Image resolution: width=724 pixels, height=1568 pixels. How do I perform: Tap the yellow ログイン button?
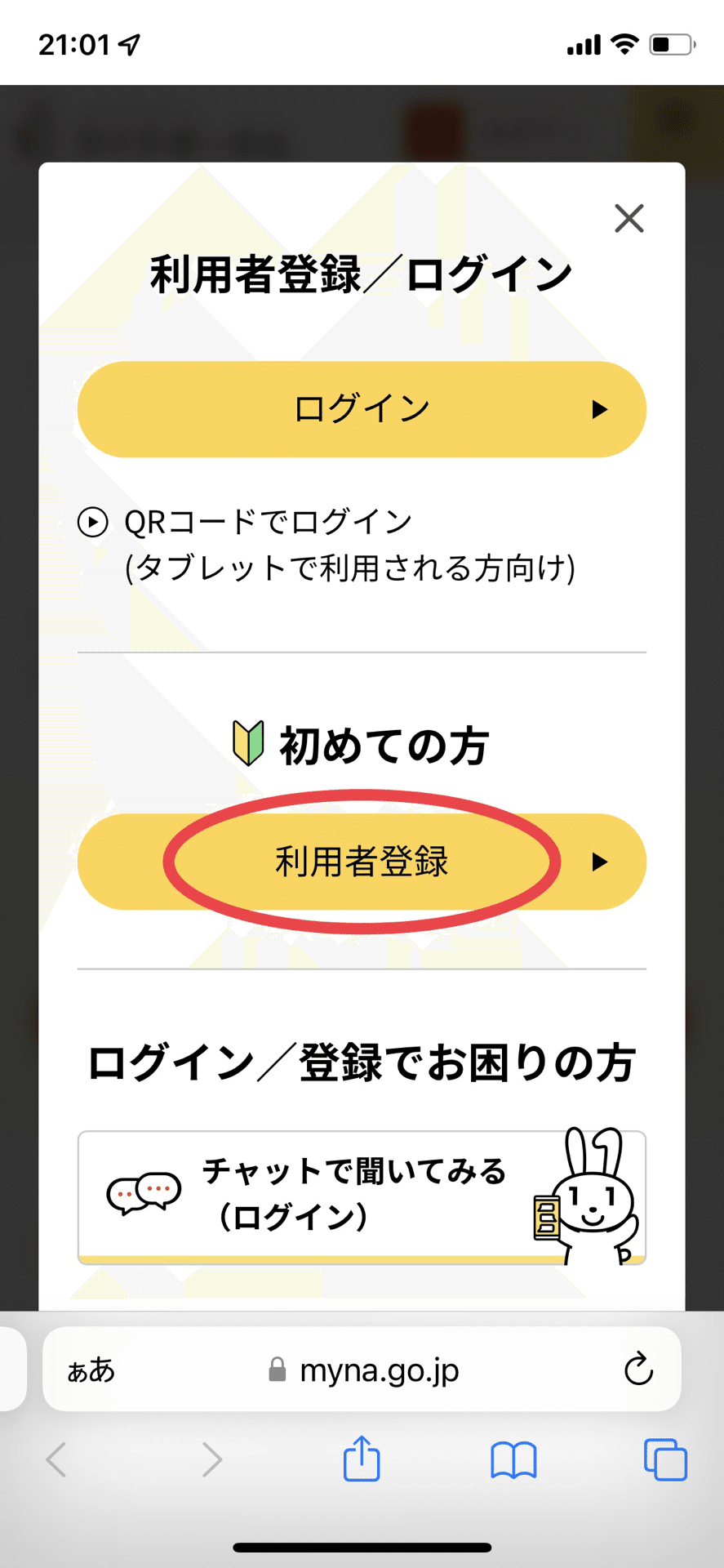tap(362, 409)
